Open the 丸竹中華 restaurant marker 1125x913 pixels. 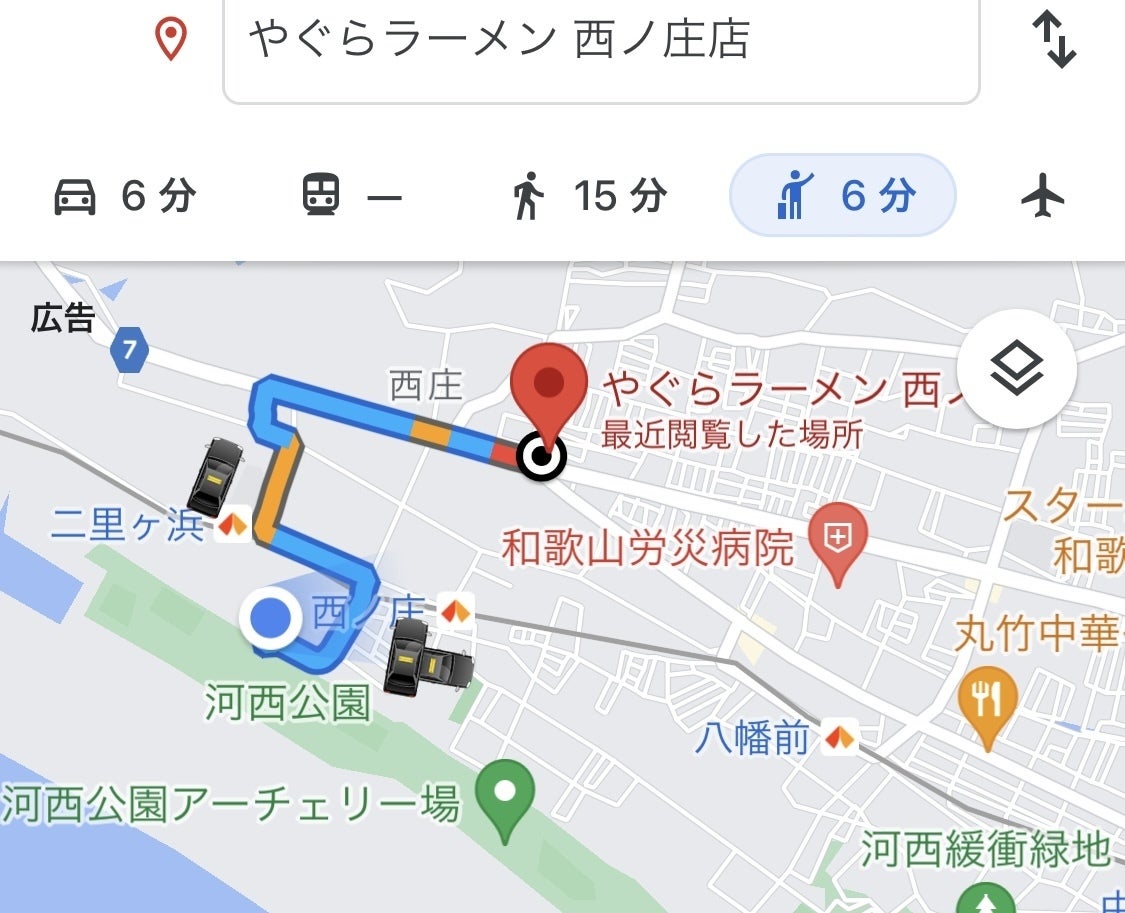click(986, 702)
